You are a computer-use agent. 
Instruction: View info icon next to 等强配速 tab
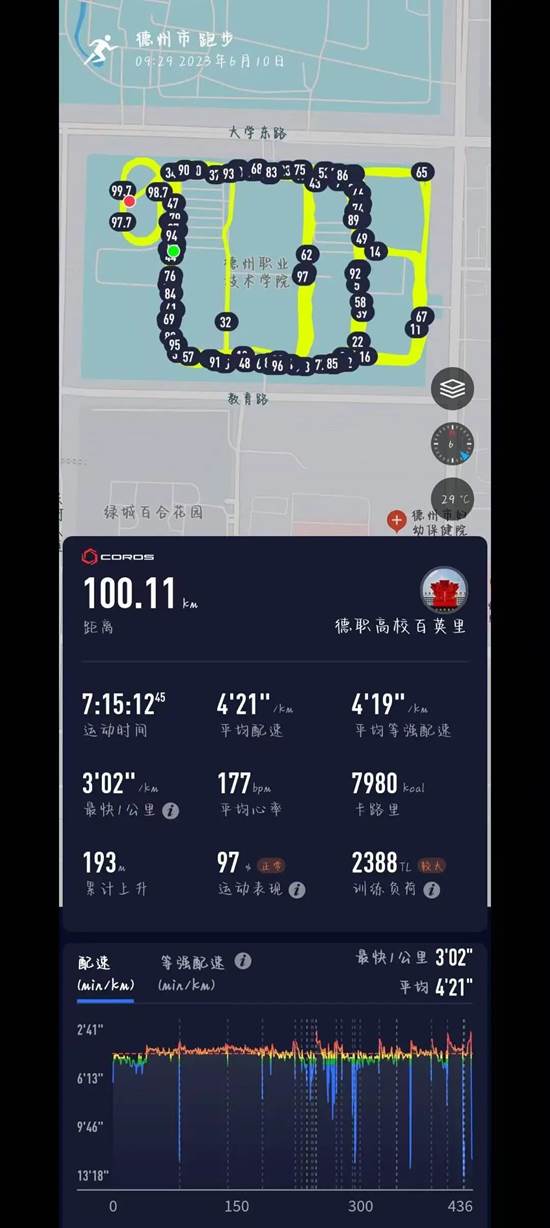tap(243, 961)
